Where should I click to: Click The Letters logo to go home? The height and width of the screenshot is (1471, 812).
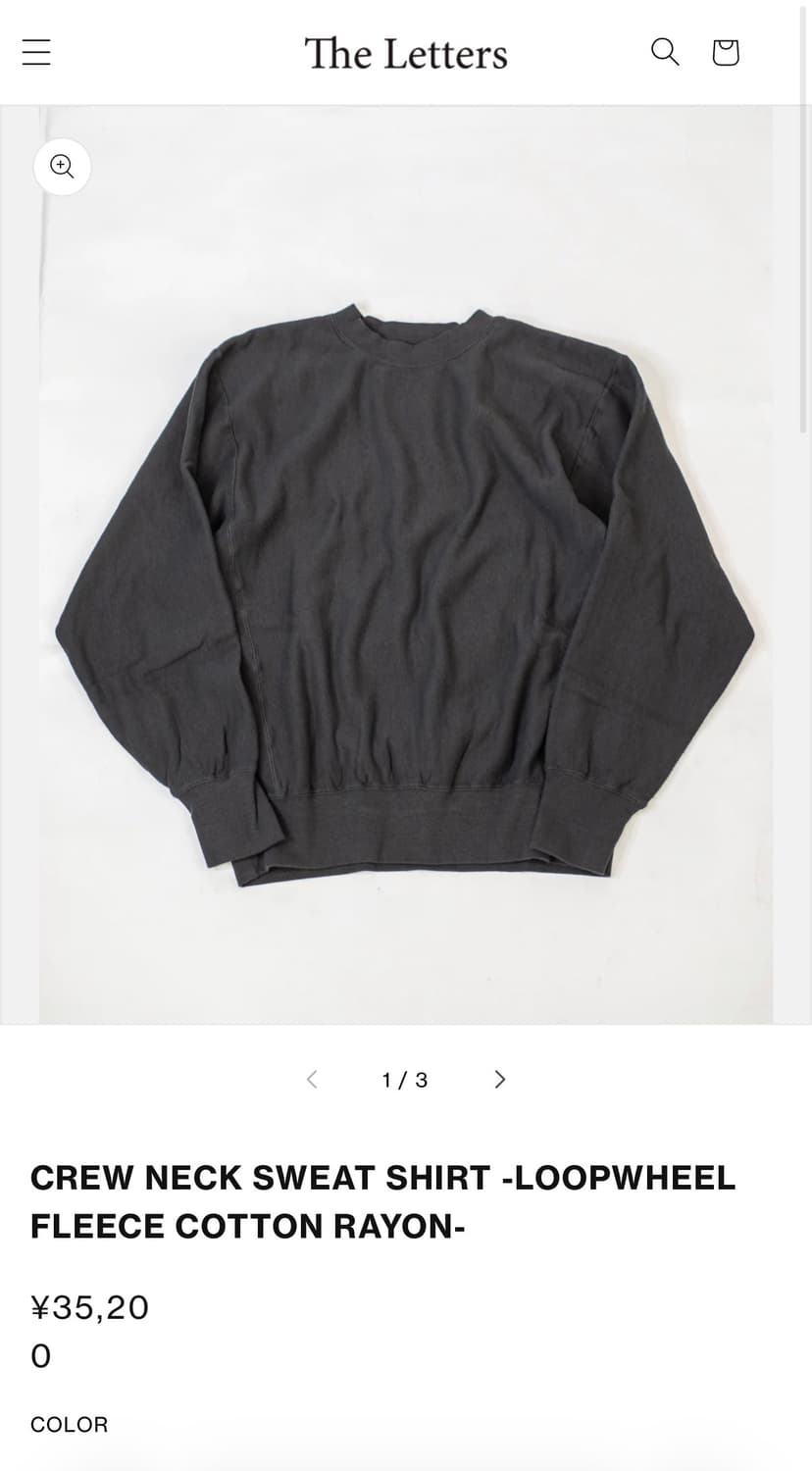[406, 52]
